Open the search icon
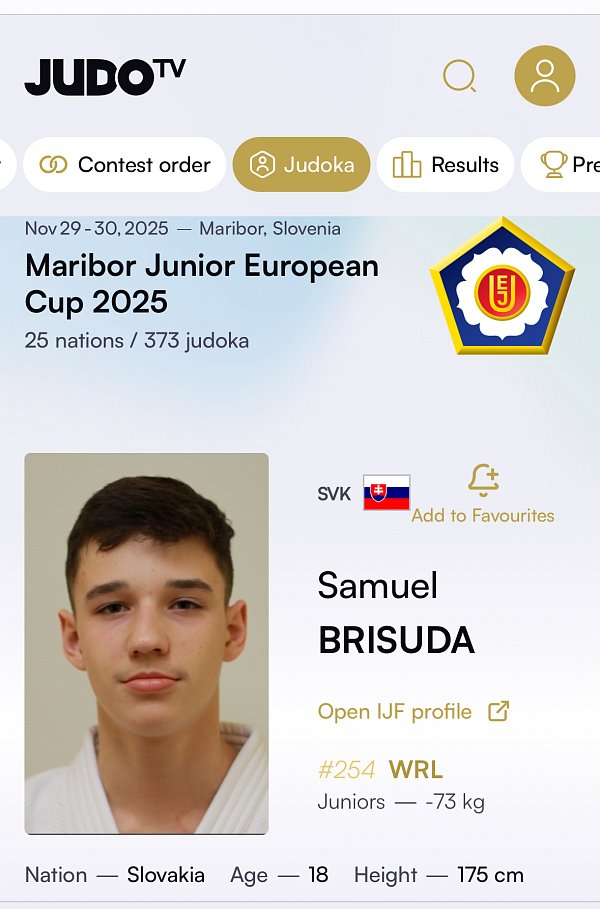 tap(459, 76)
